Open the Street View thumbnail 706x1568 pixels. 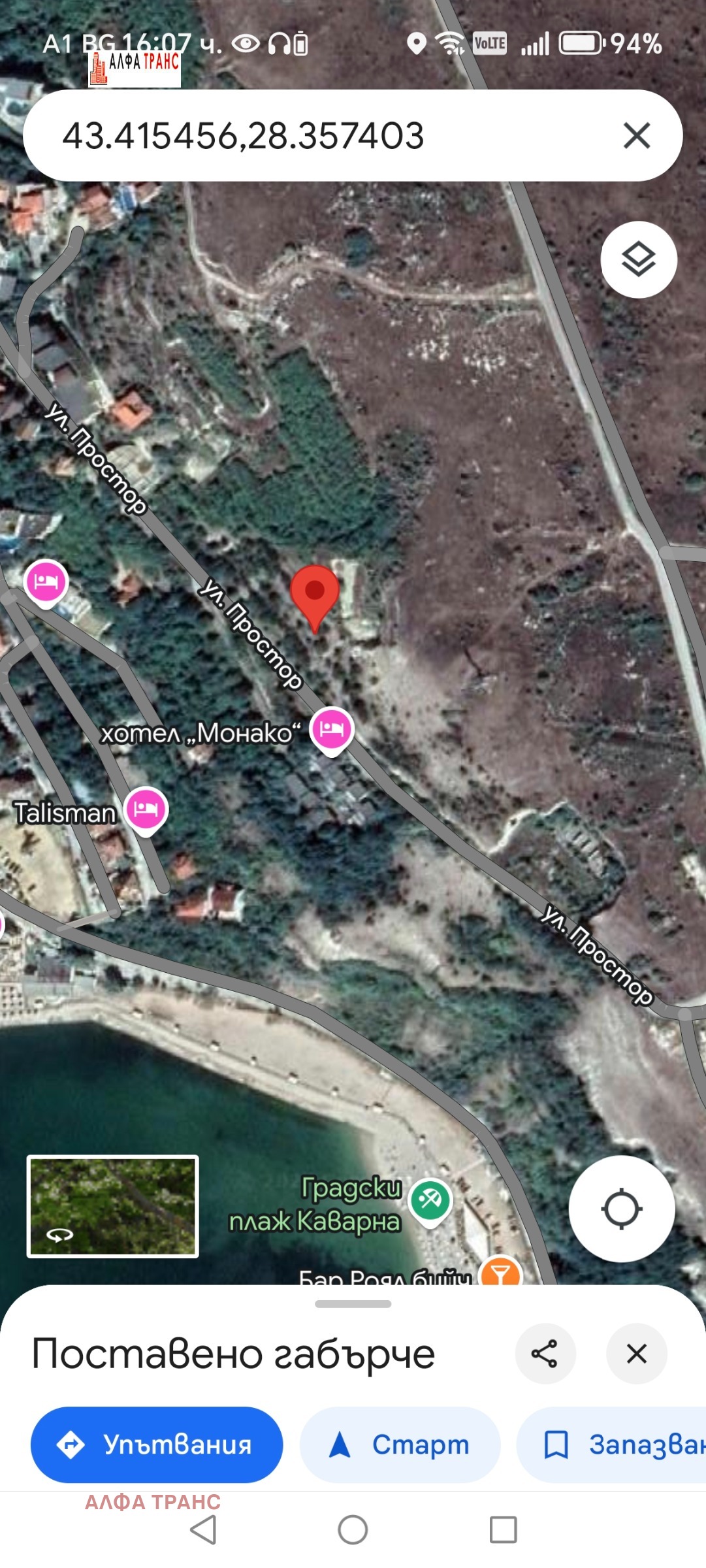[x=112, y=1206]
